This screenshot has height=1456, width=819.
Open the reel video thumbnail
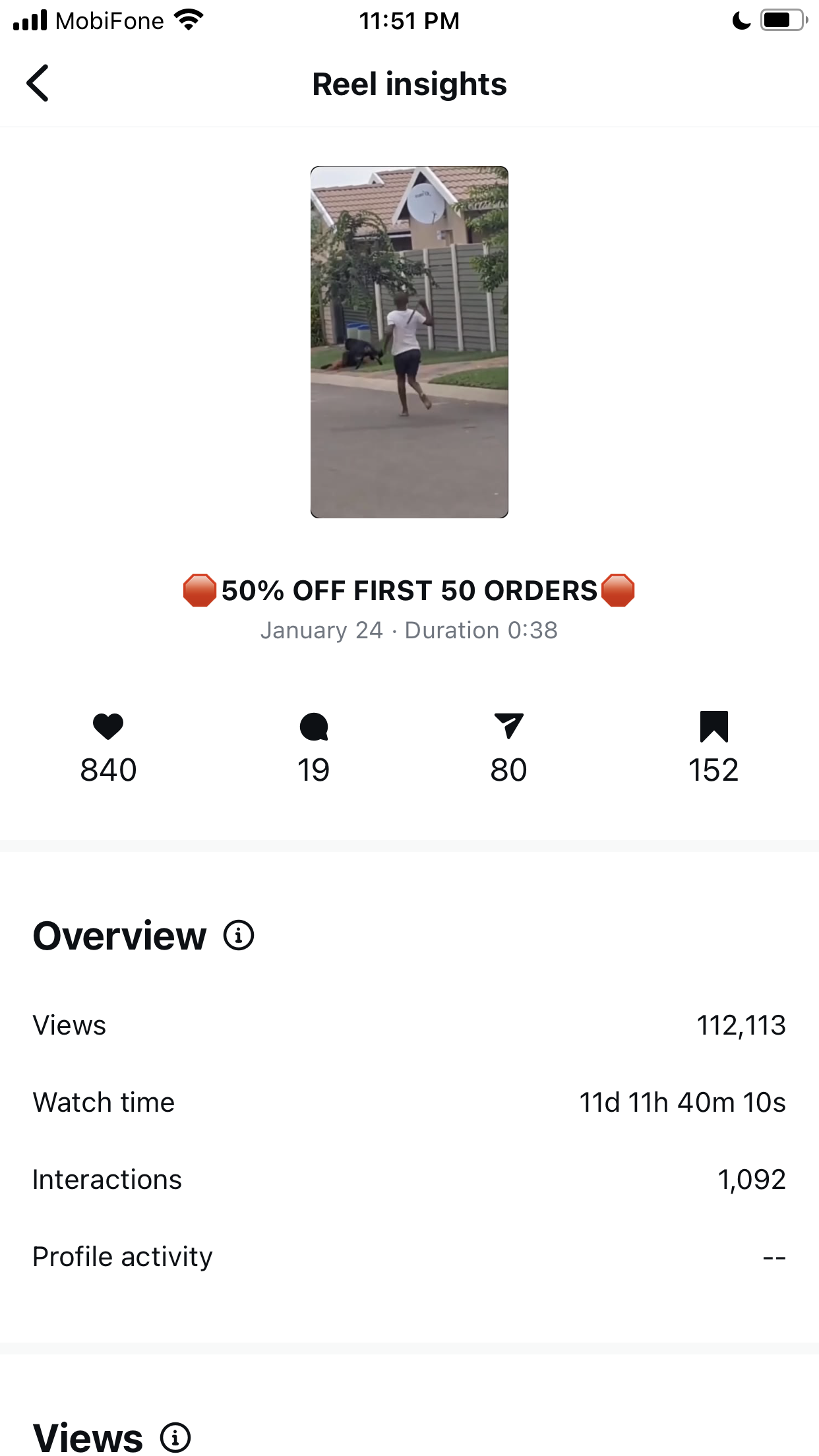tap(409, 342)
